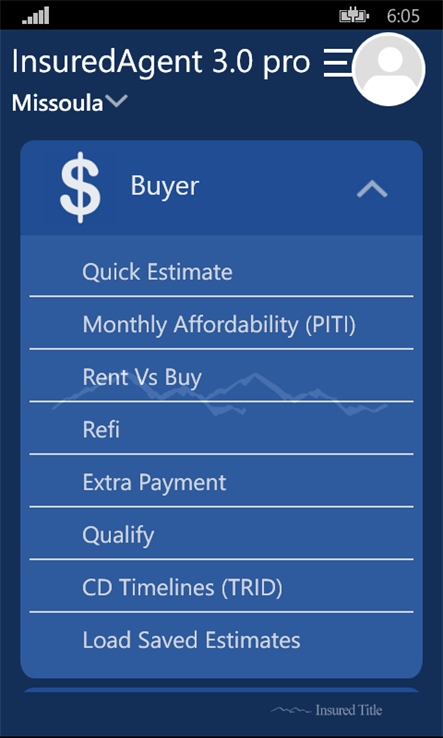View CD Timelines (TRID)
Viewport: 443px width, 738px height.
(x=221, y=587)
